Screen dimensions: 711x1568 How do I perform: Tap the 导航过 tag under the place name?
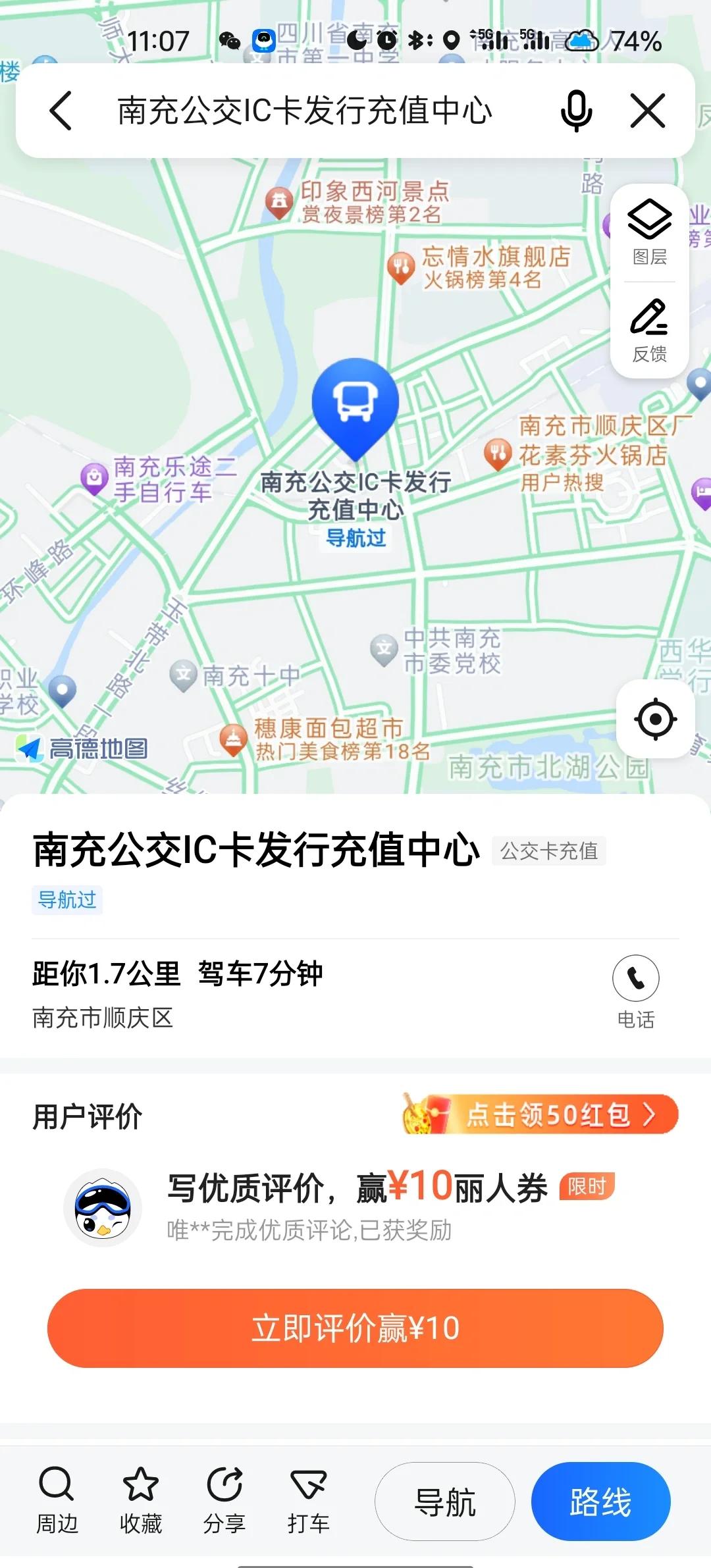(x=68, y=901)
